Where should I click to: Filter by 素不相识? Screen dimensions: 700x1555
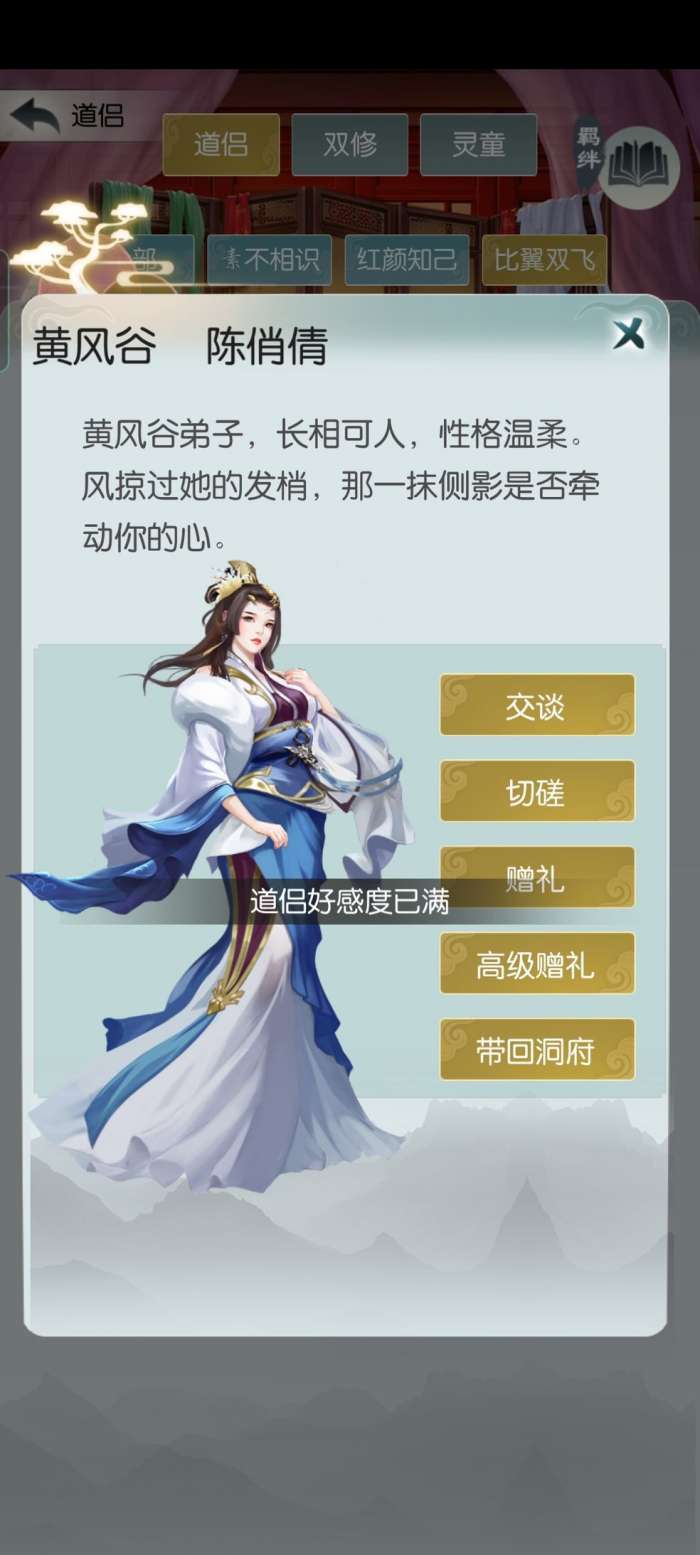269,260
